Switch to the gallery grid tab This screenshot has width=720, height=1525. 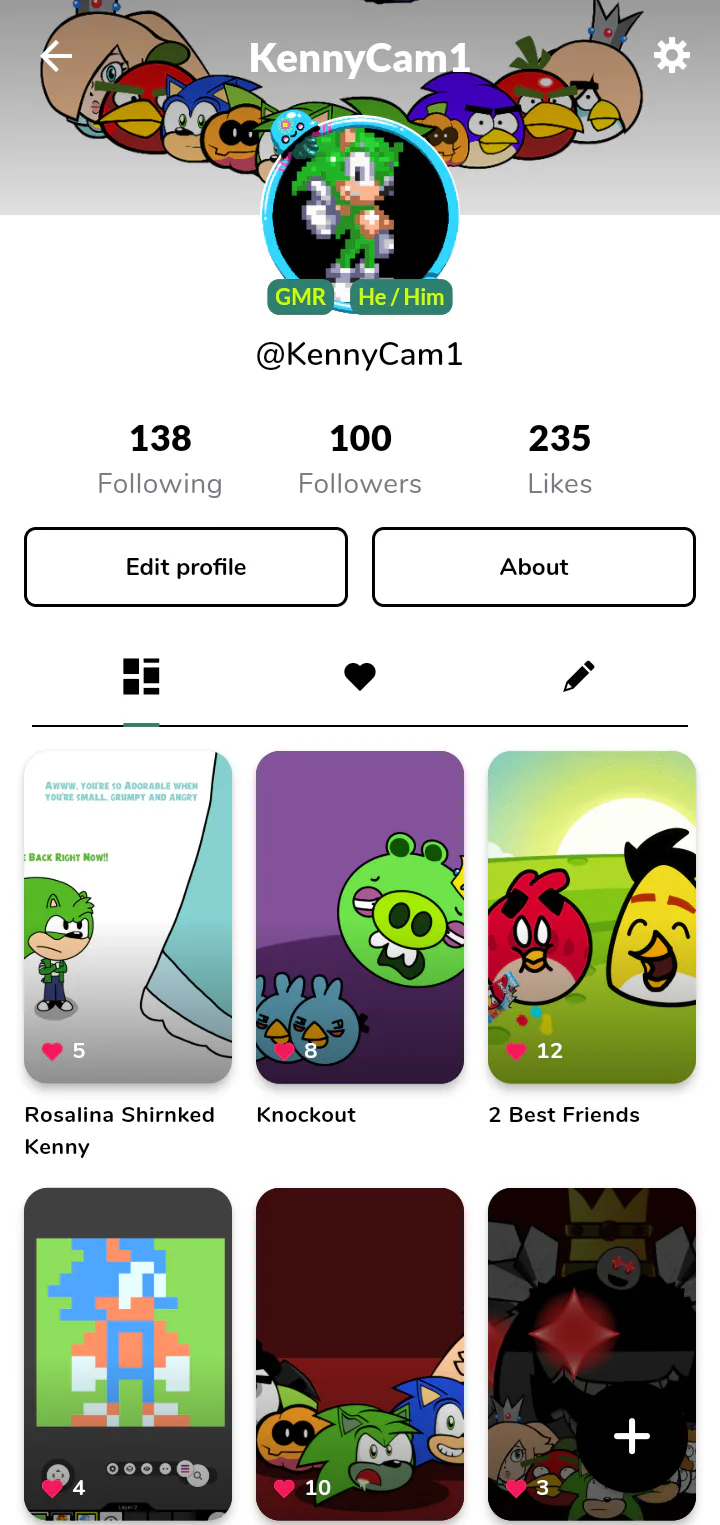pos(141,677)
